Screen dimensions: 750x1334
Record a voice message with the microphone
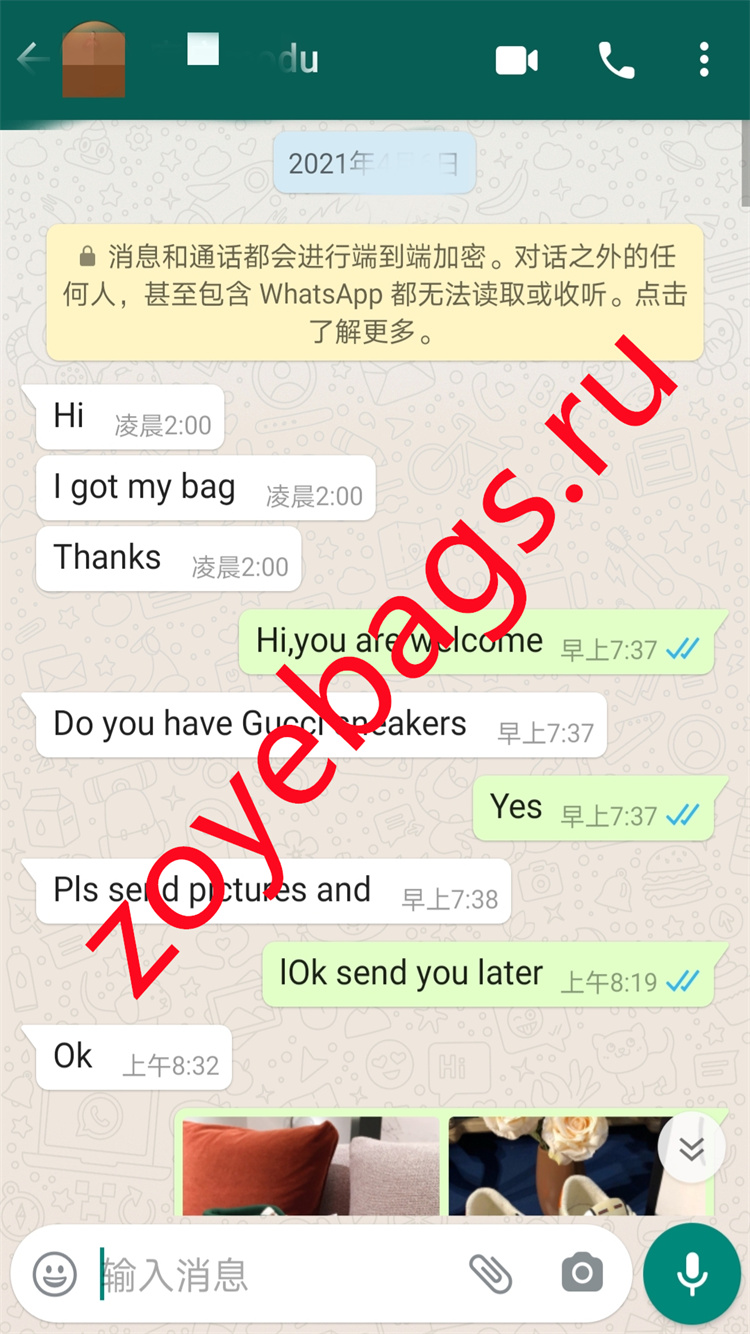[x=692, y=1274]
